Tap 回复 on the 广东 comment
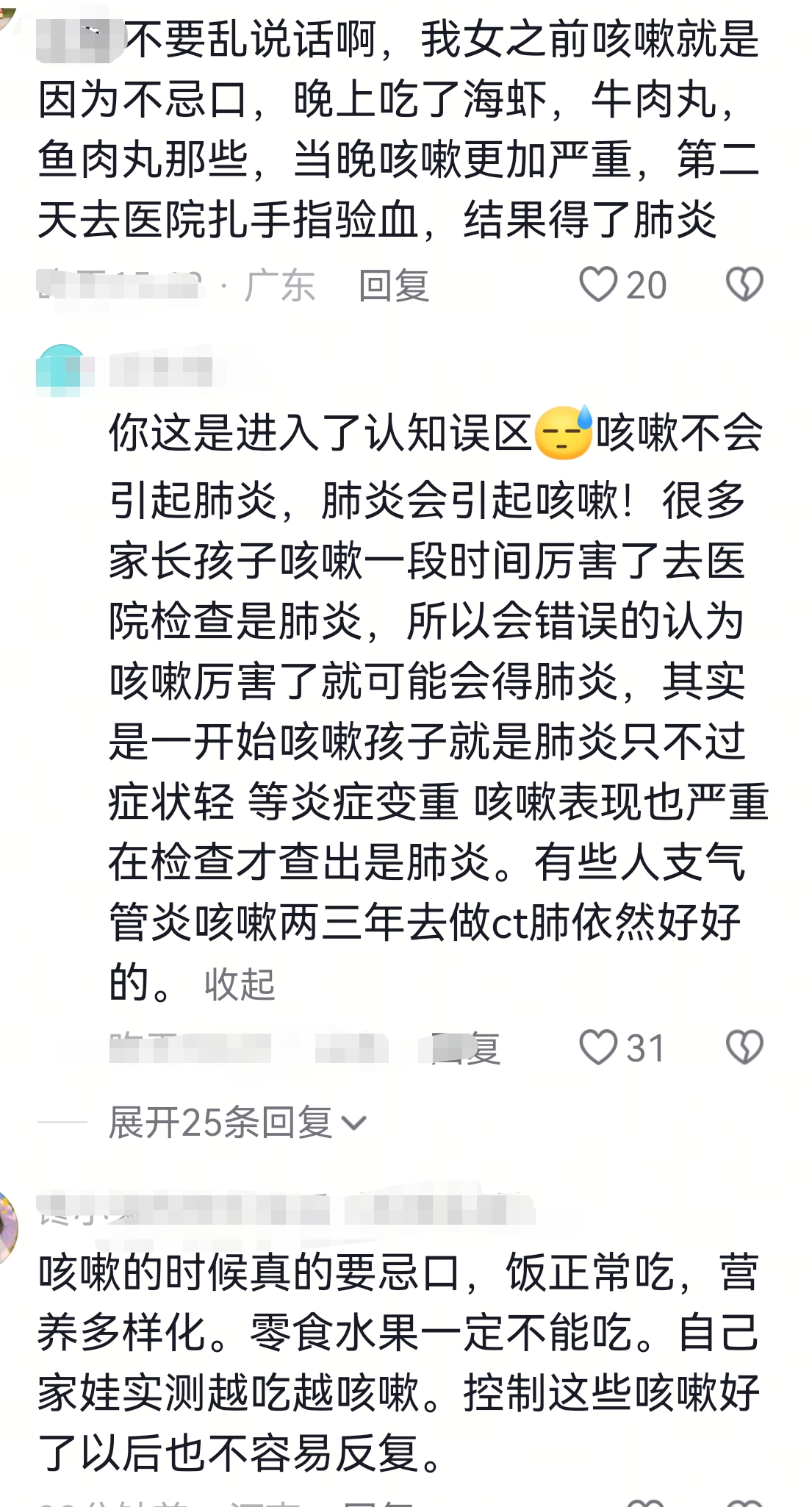 pyautogui.click(x=393, y=286)
